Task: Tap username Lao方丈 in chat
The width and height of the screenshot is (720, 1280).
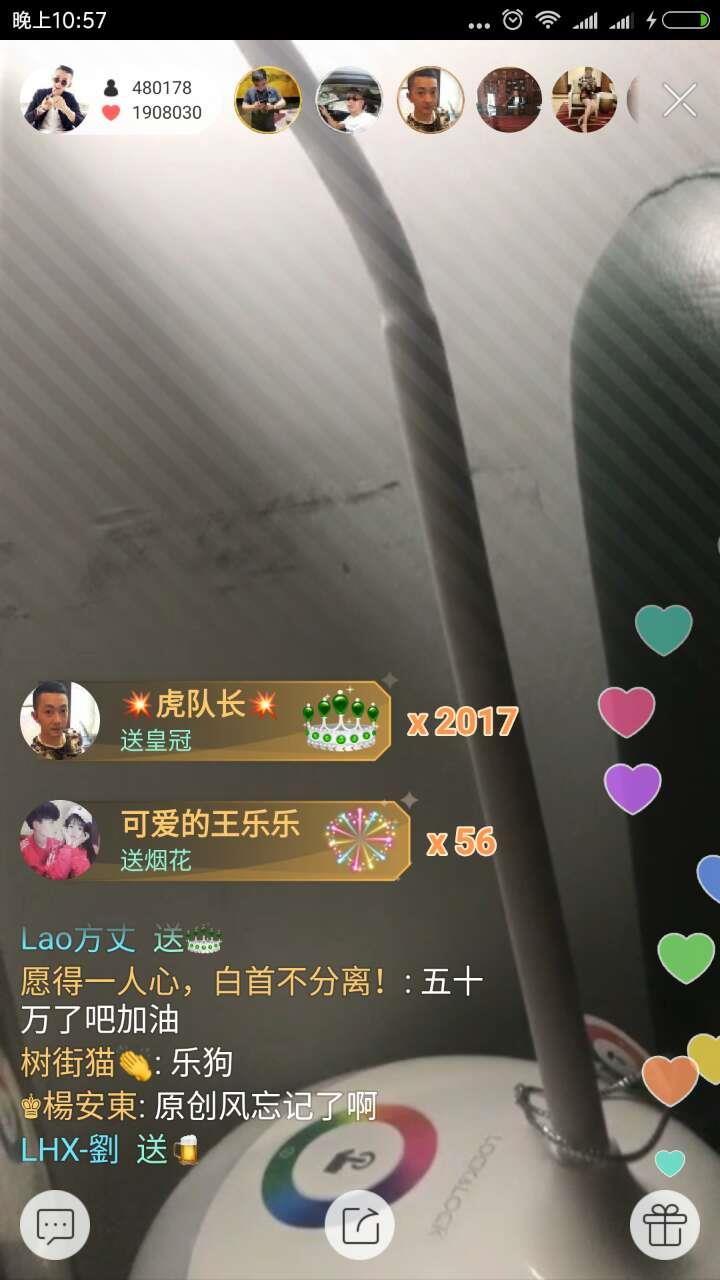Action: pyautogui.click(x=78, y=939)
